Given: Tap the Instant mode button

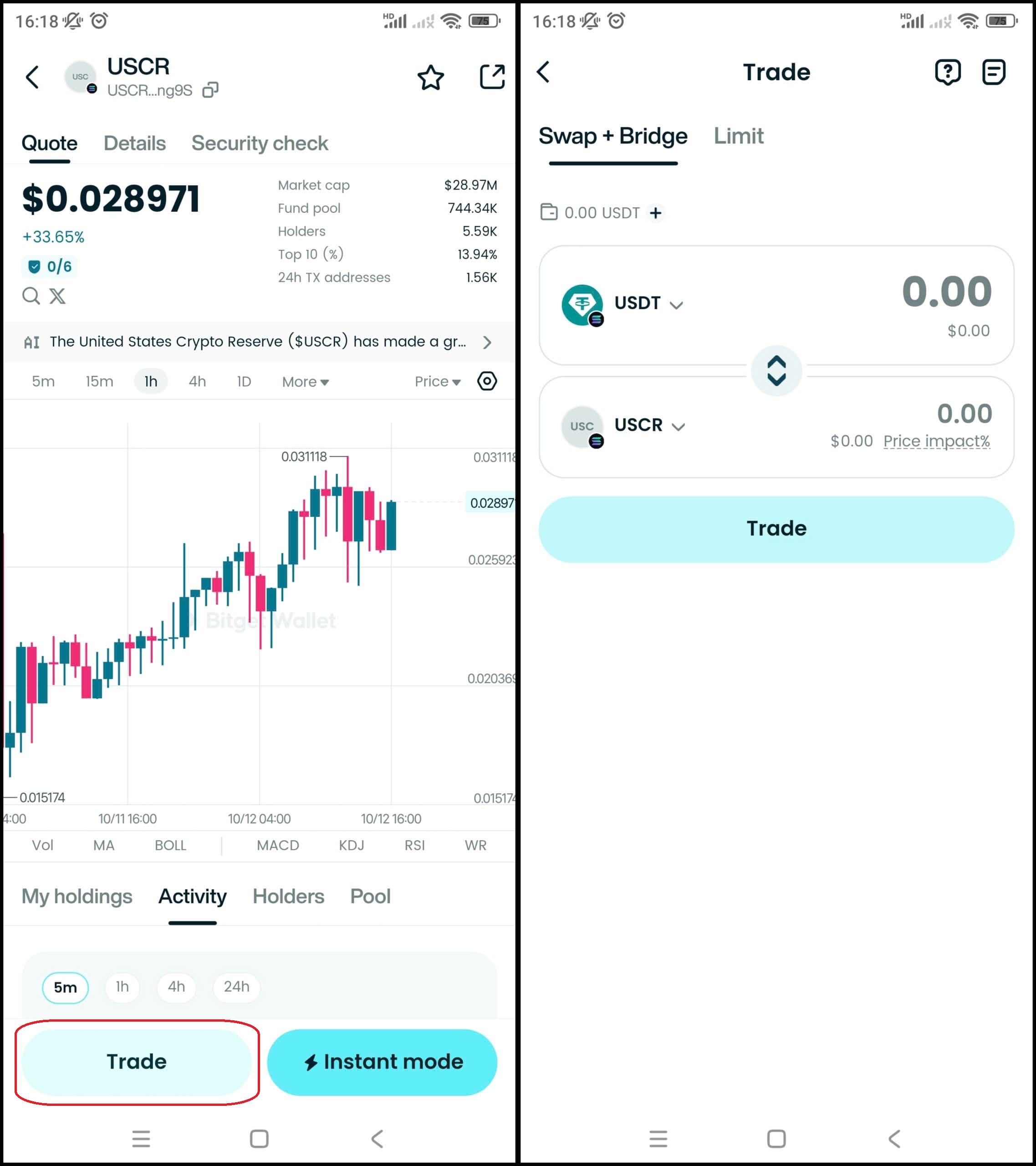Looking at the screenshot, I should click(382, 1062).
